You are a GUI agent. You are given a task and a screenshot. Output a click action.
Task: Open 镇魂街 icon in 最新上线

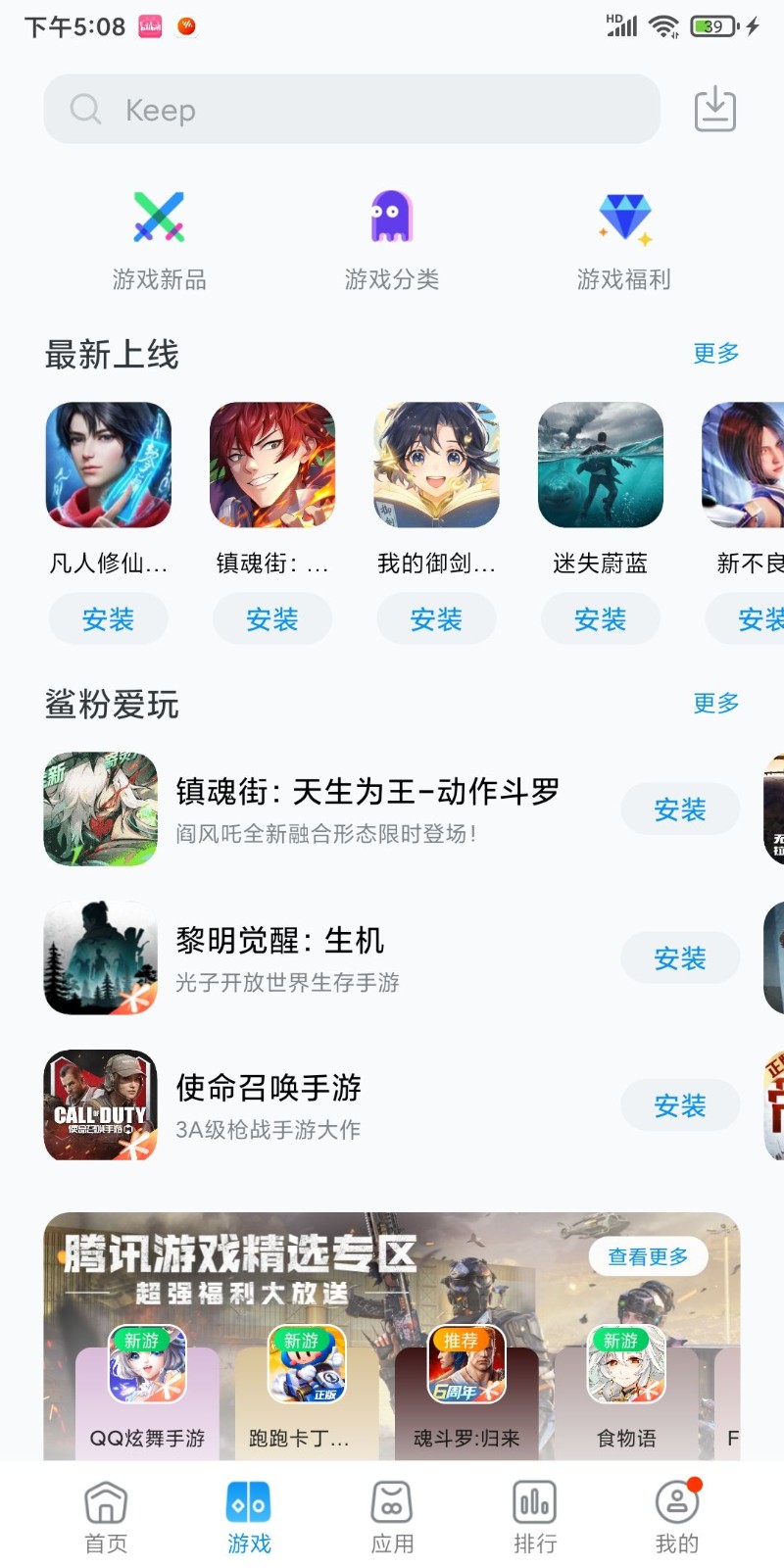click(x=271, y=465)
